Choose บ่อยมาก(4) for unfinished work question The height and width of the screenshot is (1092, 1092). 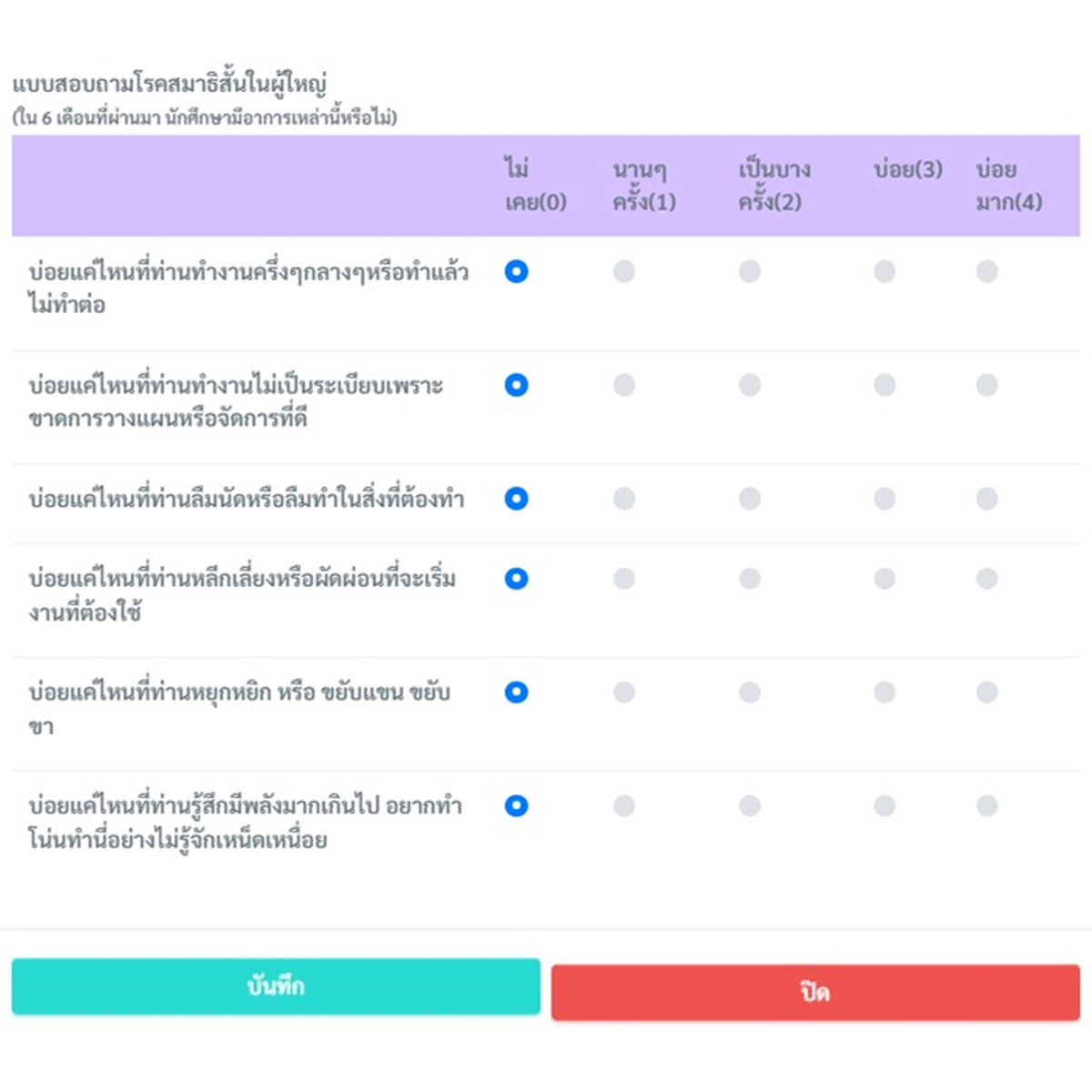tap(986, 271)
